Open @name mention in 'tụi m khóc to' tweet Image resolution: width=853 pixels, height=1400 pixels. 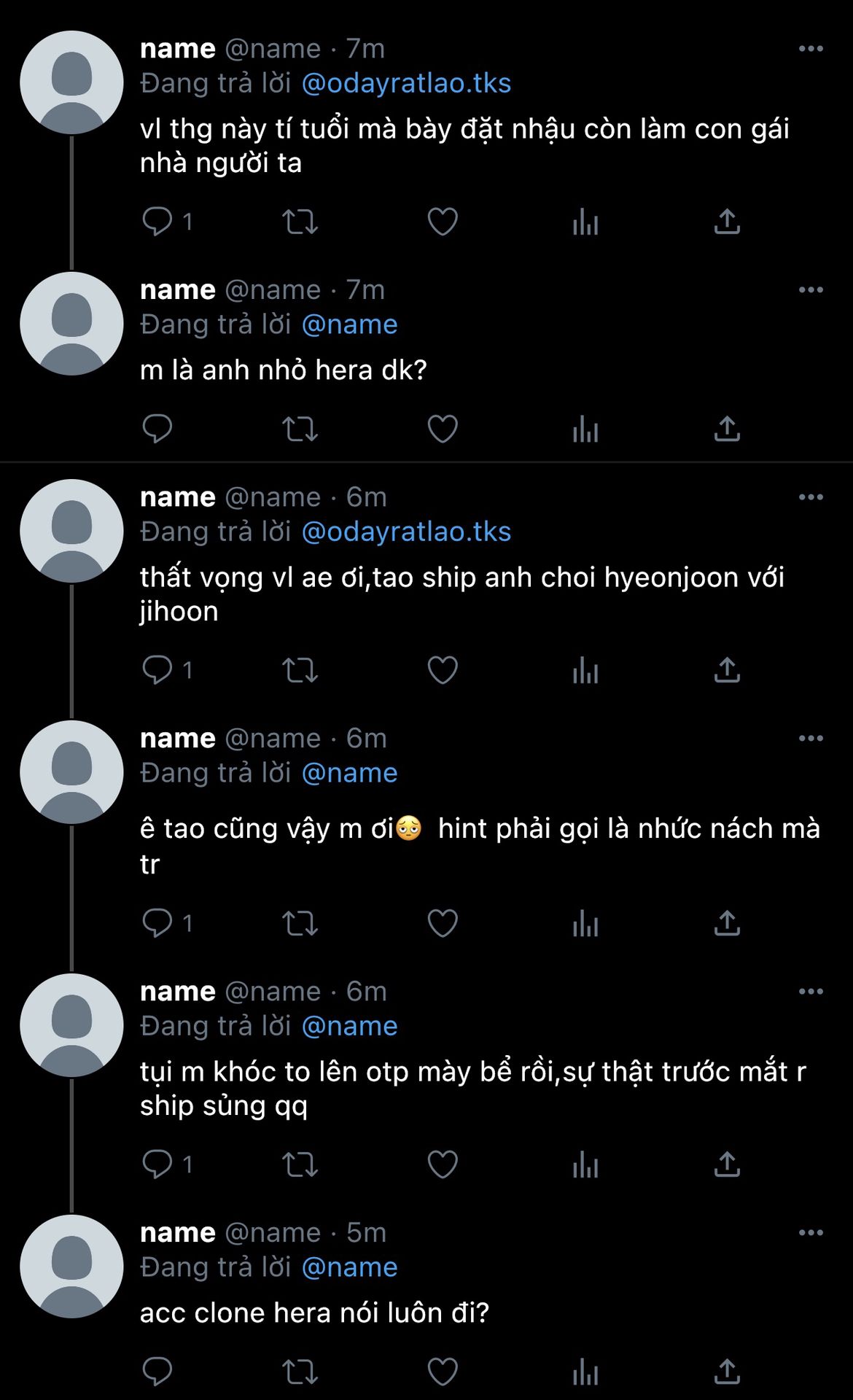(349, 1027)
